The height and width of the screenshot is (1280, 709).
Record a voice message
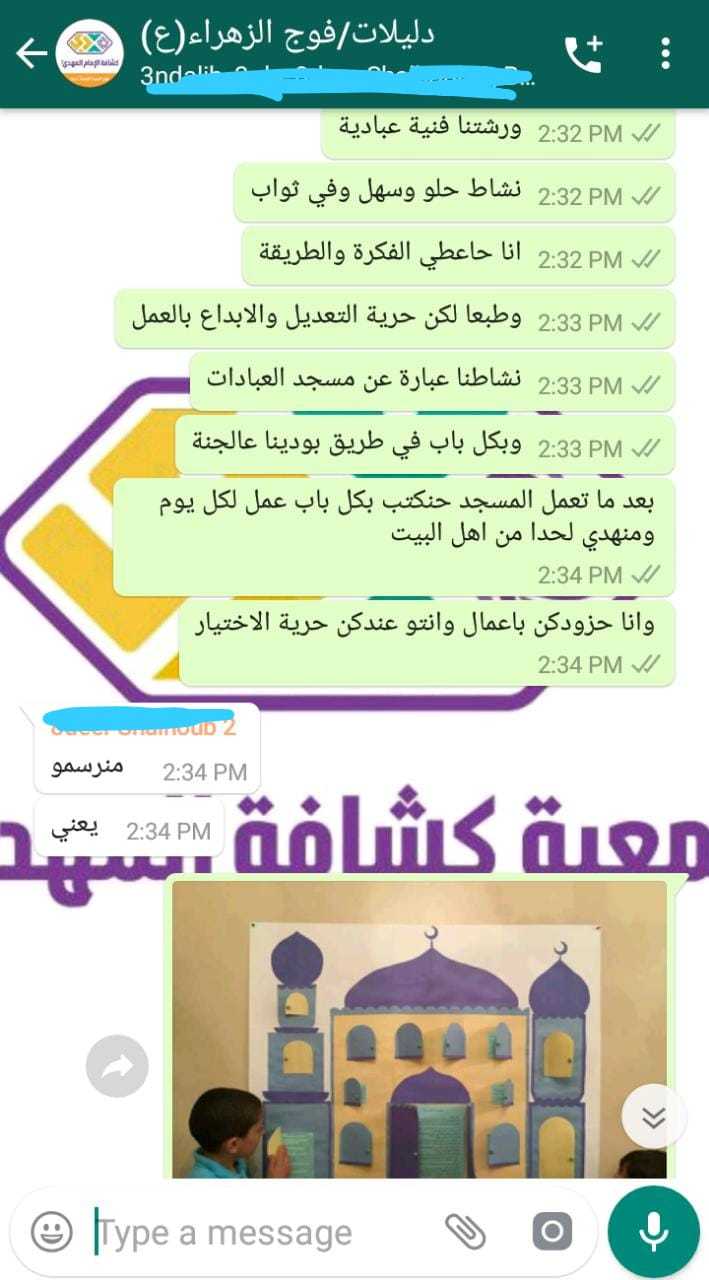(x=654, y=1231)
